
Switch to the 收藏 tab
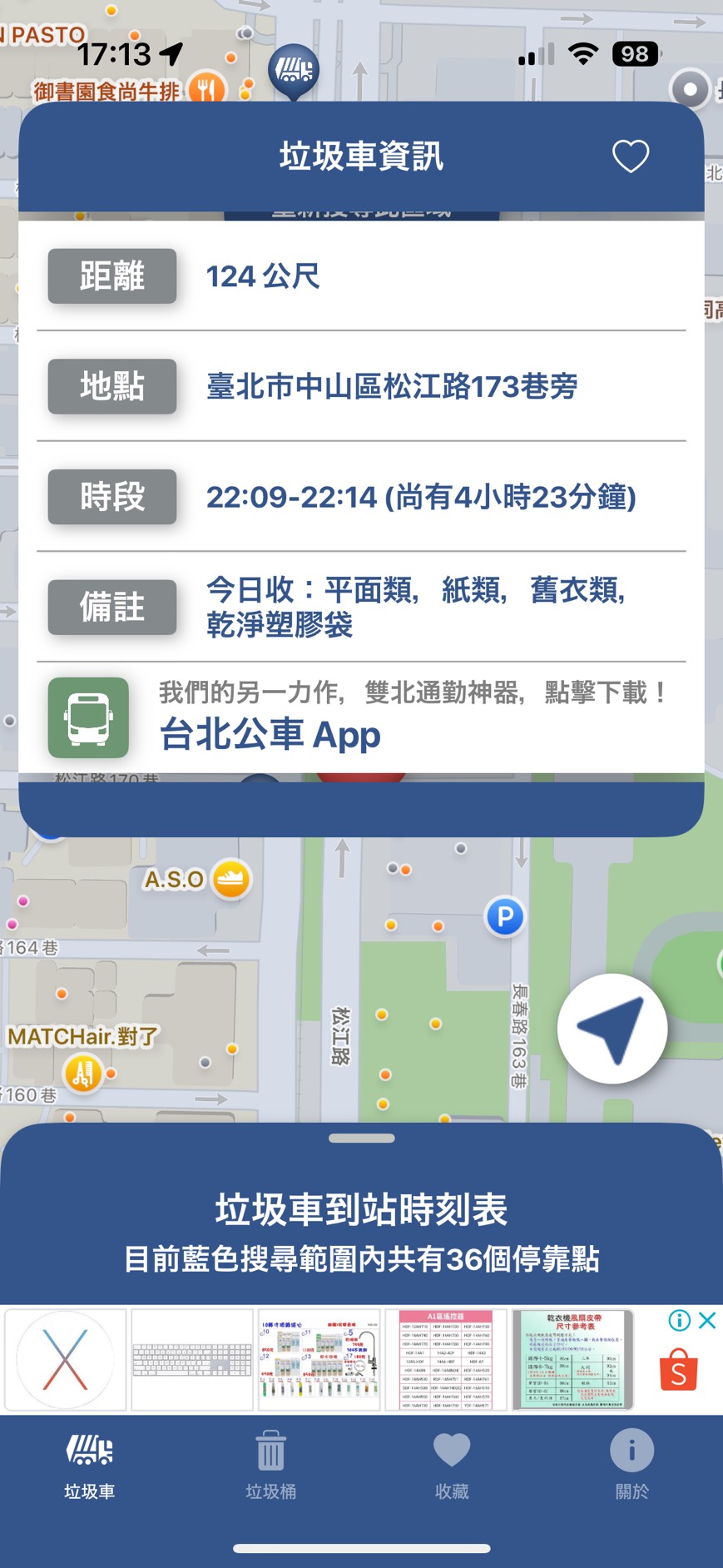pos(452,1466)
